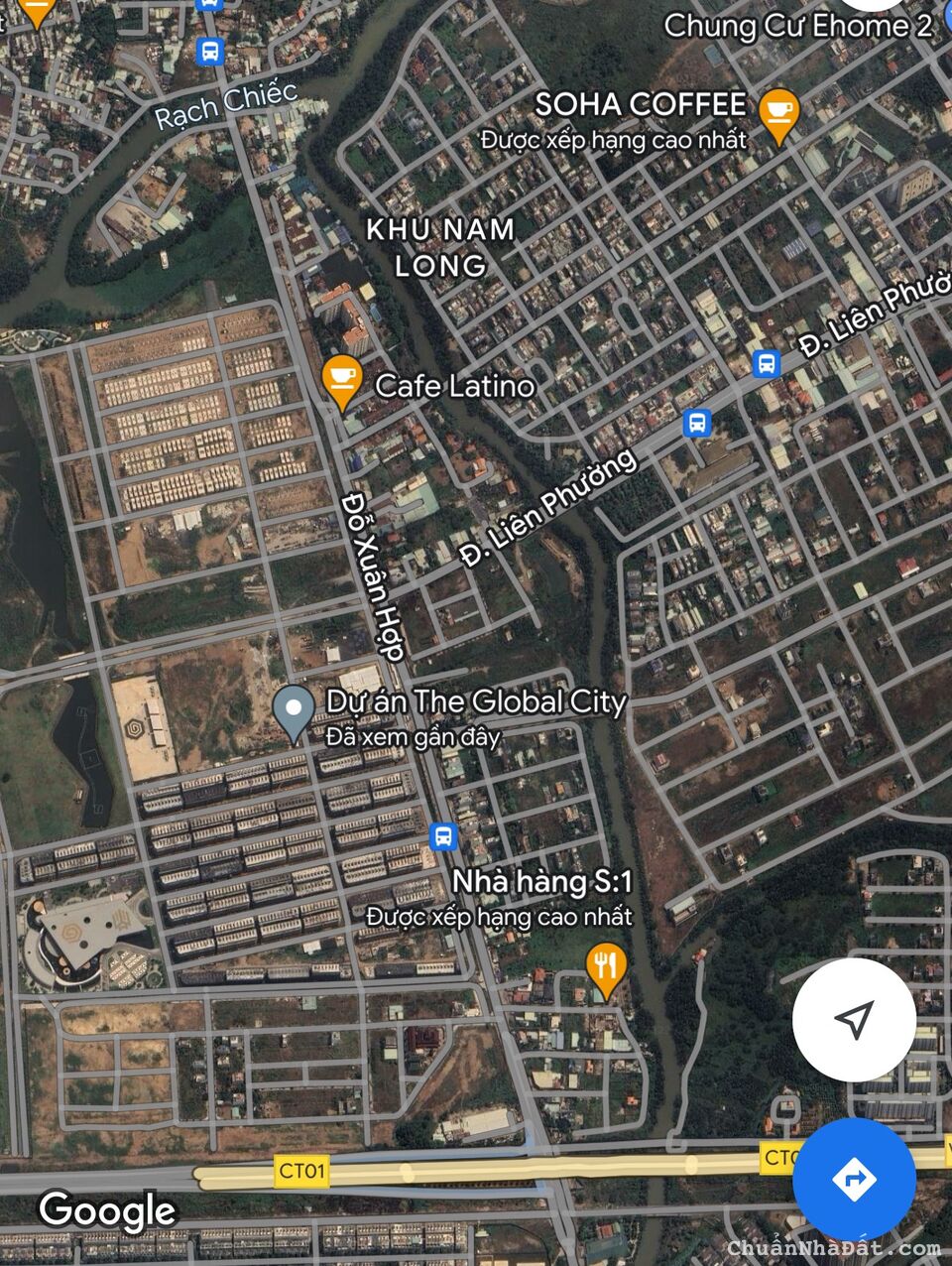Center the map on my location
The height and width of the screenshot is (1266, 952).
tap(853, 1019)
